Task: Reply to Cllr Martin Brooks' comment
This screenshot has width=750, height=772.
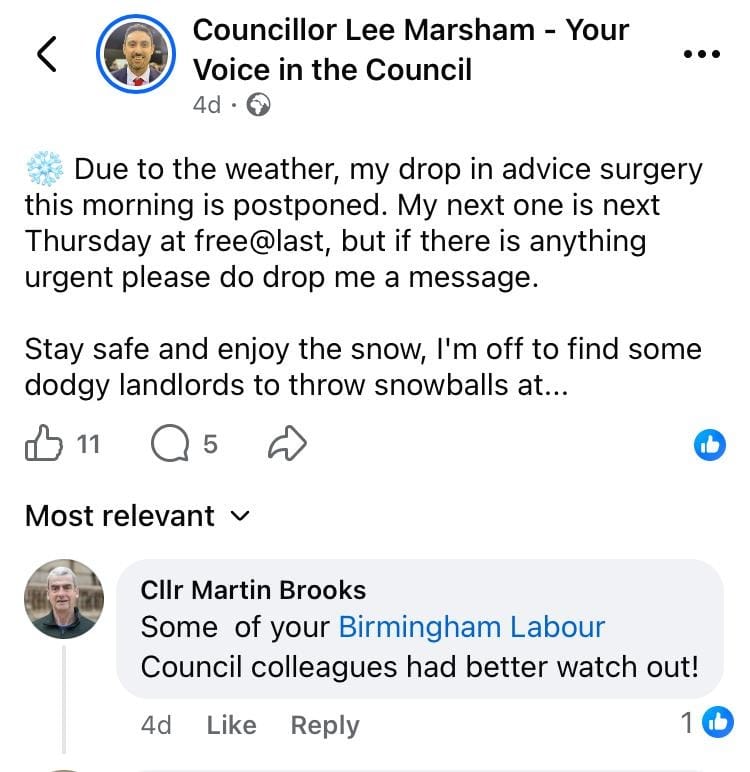Action: click(x=324, y=725)
